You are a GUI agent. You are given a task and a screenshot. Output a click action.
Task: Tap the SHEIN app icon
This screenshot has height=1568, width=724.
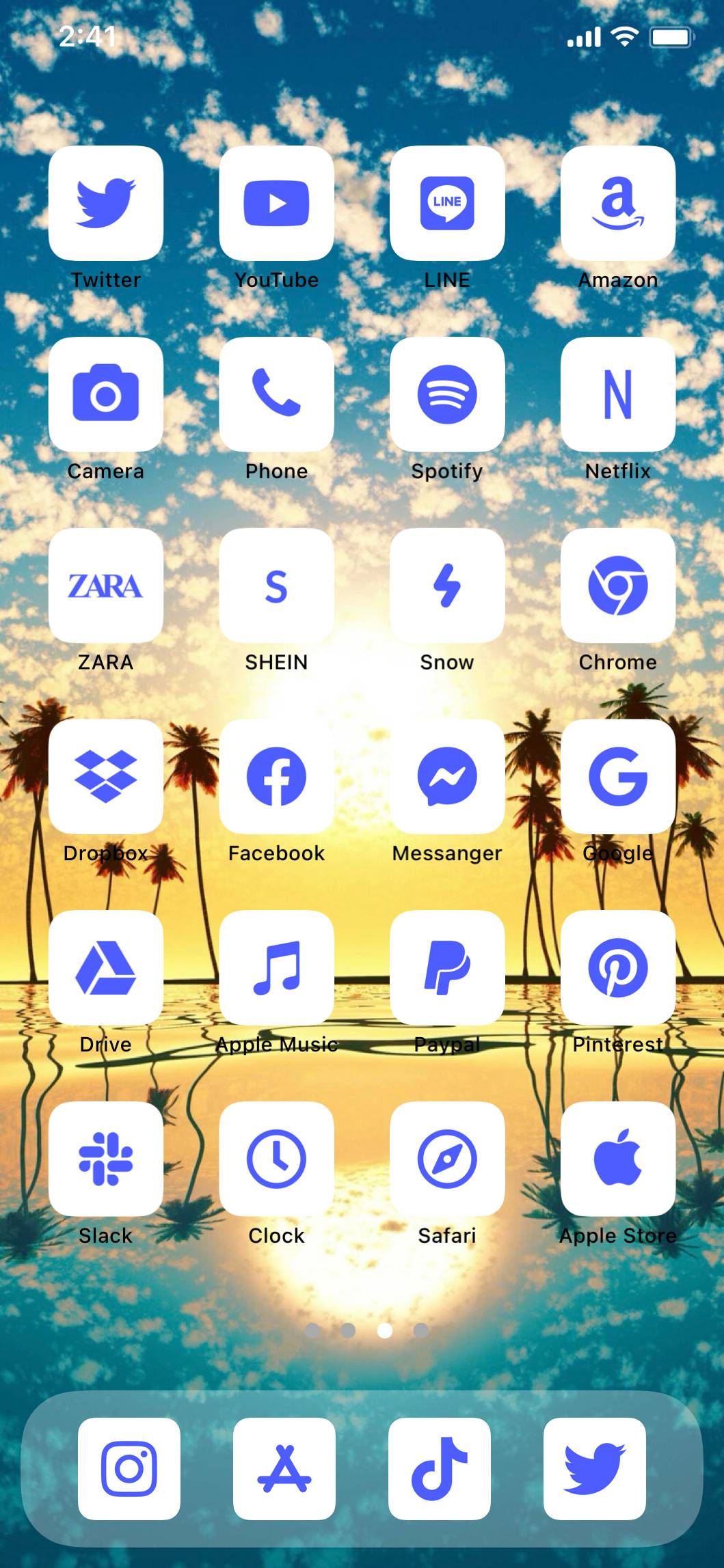tap(276, 586)
